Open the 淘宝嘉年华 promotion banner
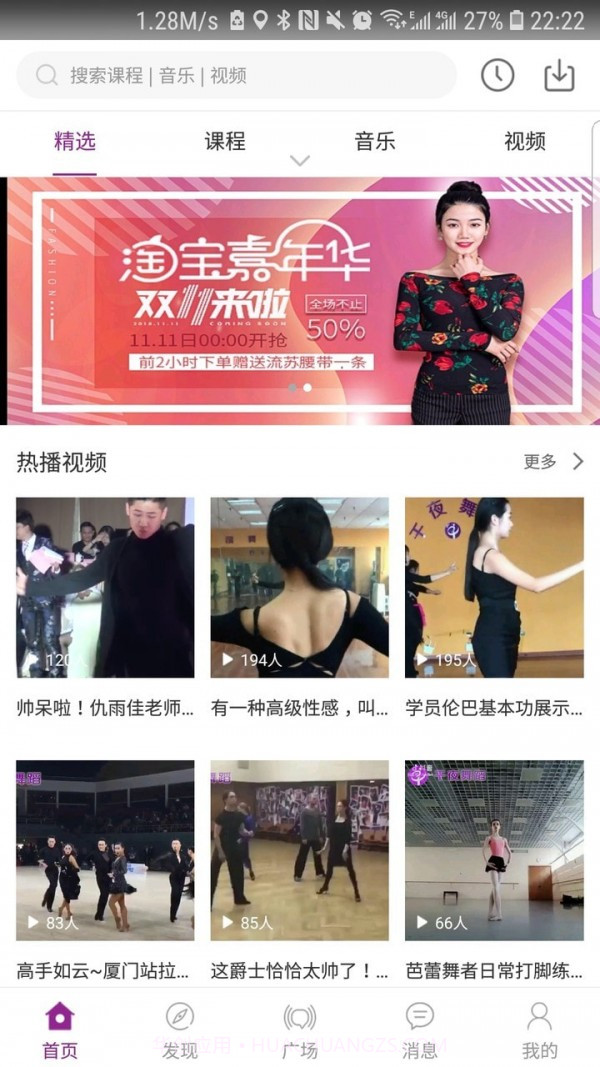This screenshot has width=600, height=1067. point(300,300)
